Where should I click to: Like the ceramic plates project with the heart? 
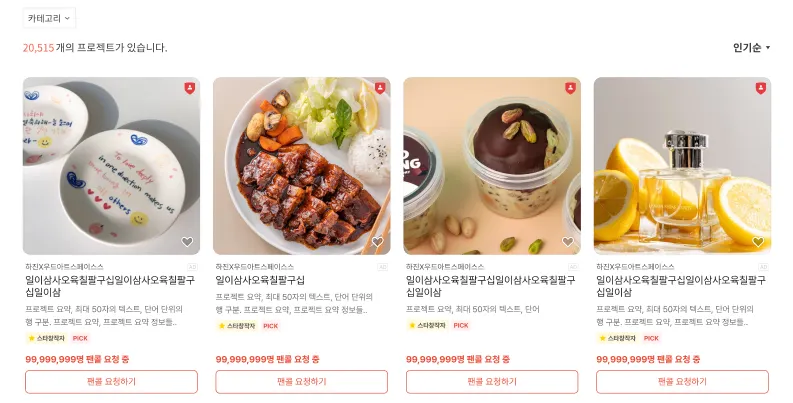[x=187, y=242]
